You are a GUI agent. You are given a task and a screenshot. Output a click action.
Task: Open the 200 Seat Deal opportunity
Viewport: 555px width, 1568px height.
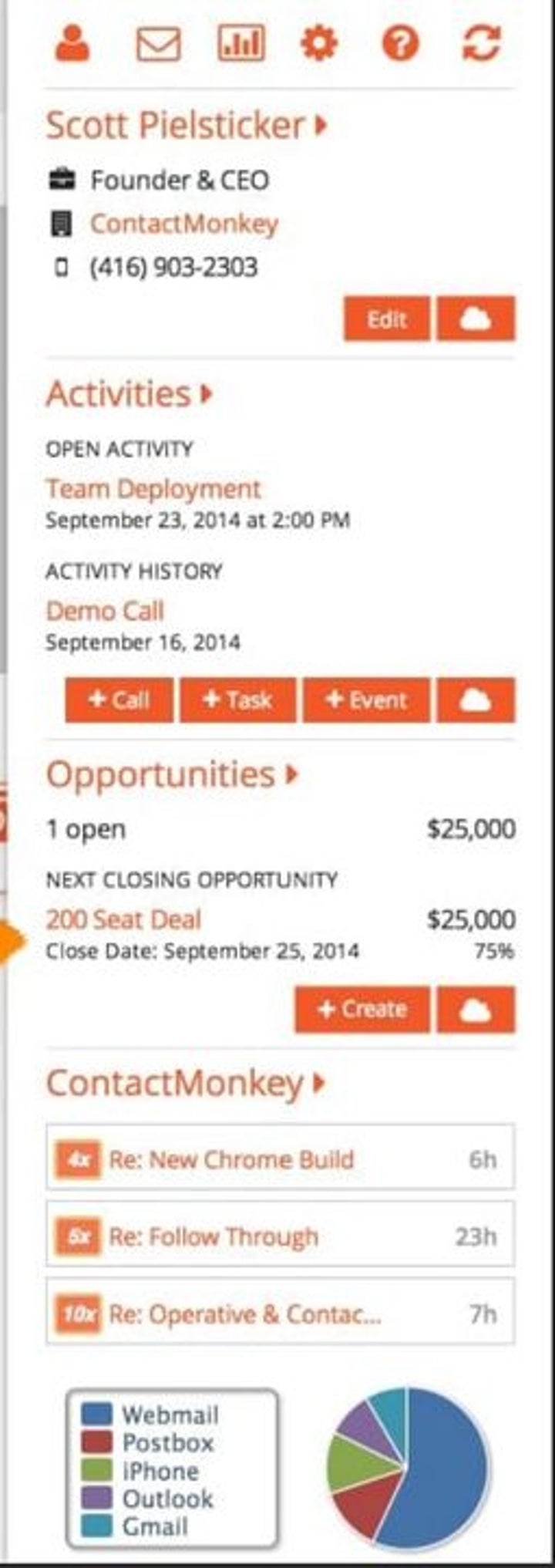(123, 919)
